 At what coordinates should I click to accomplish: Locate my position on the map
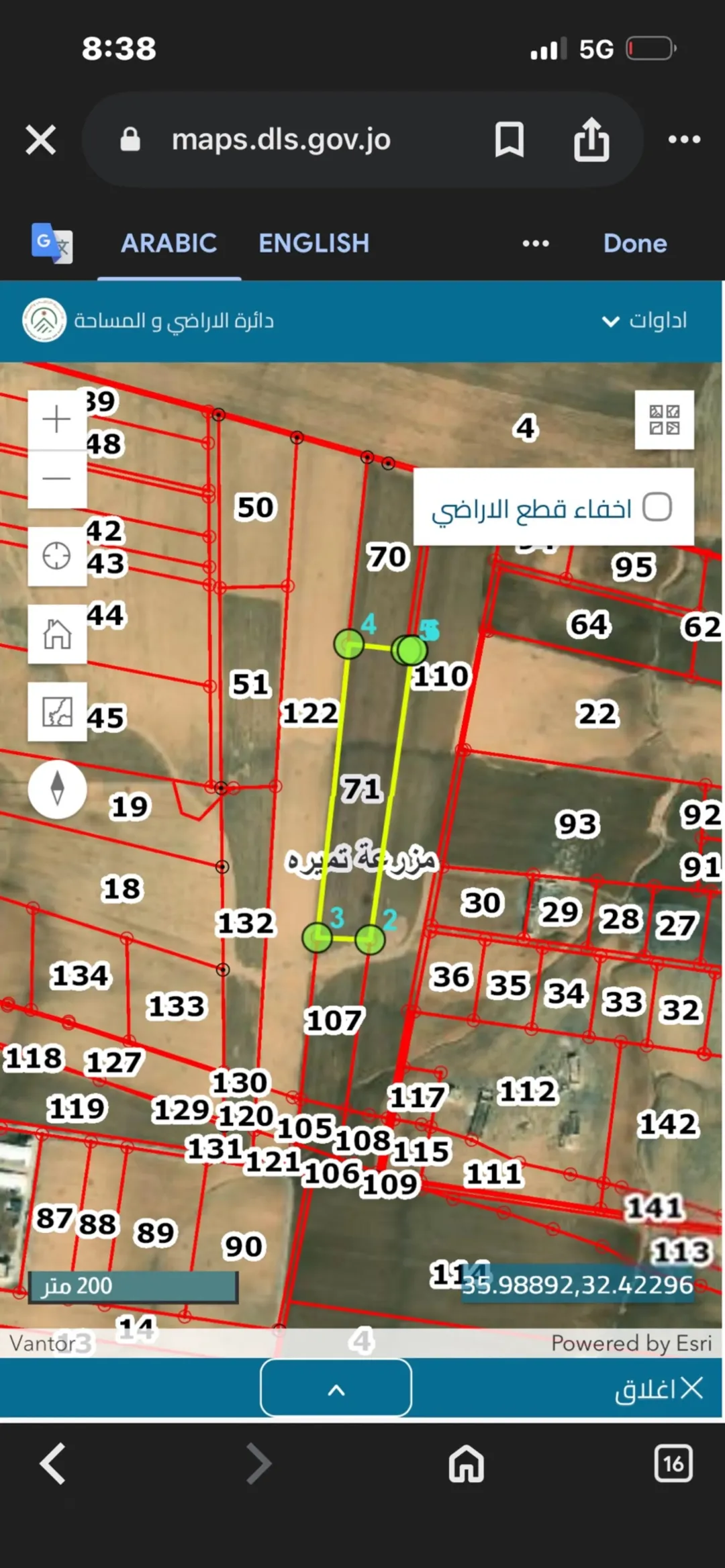57,556
